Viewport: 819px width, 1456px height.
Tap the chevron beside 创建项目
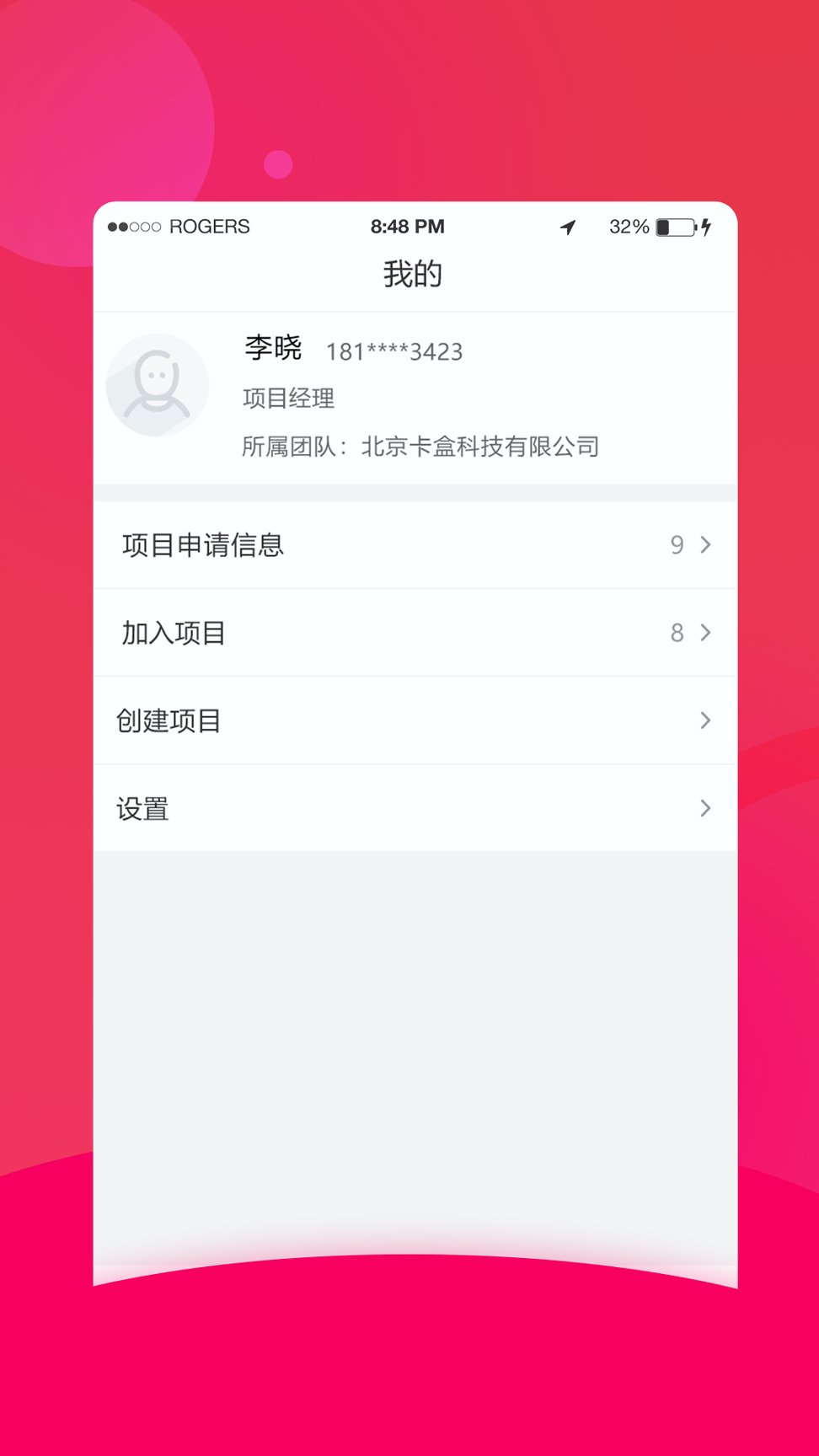coord(705,720)
